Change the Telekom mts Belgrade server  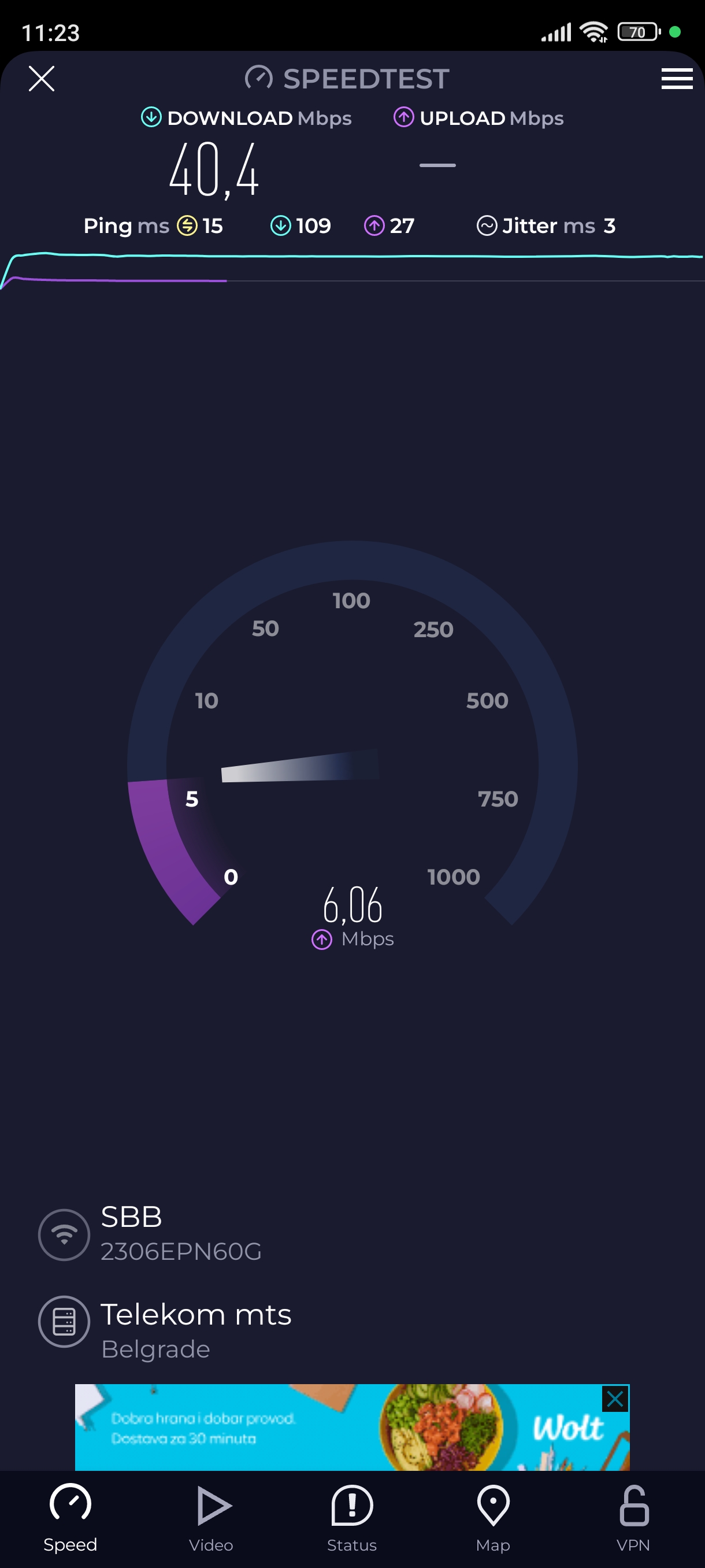[x=195, y=1330]
